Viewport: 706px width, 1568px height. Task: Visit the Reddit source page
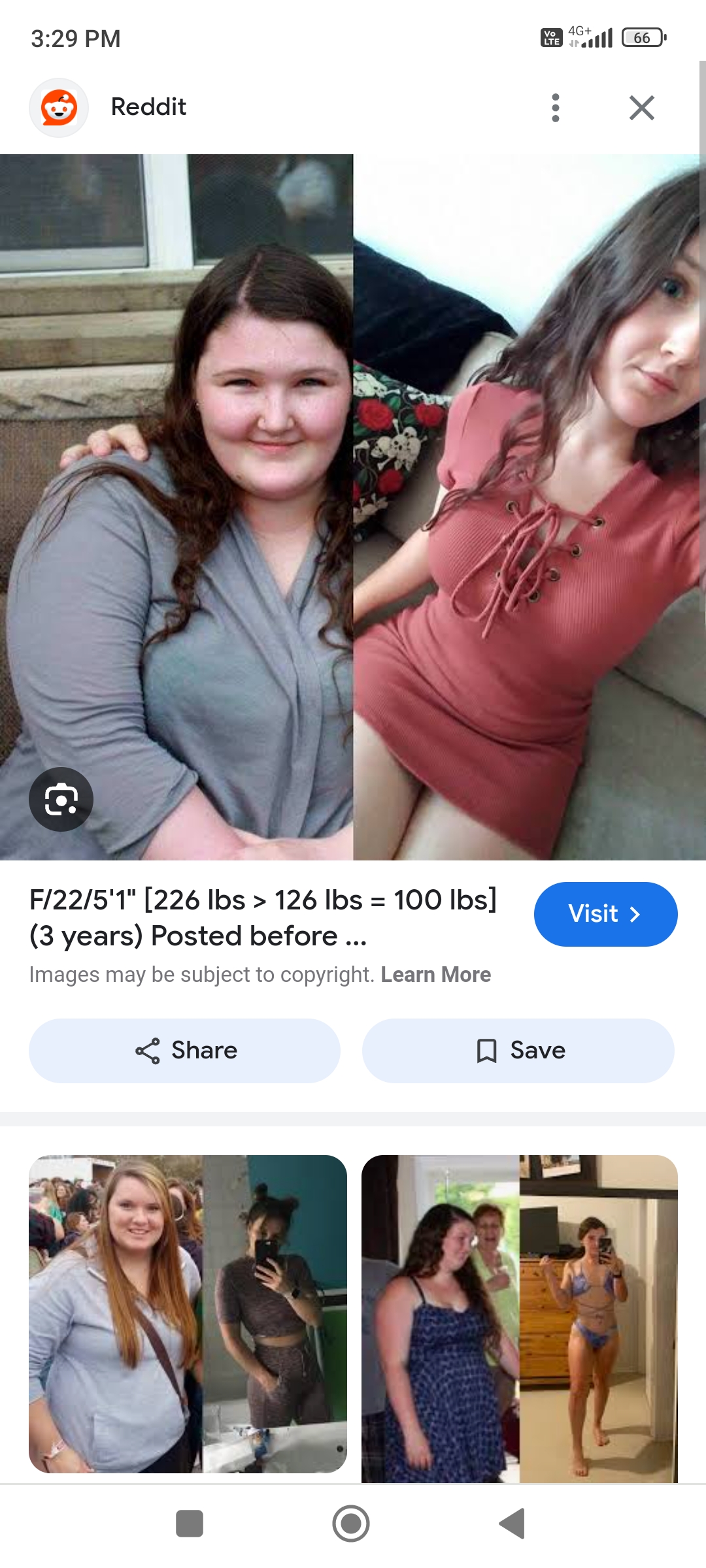pos(605,913)
